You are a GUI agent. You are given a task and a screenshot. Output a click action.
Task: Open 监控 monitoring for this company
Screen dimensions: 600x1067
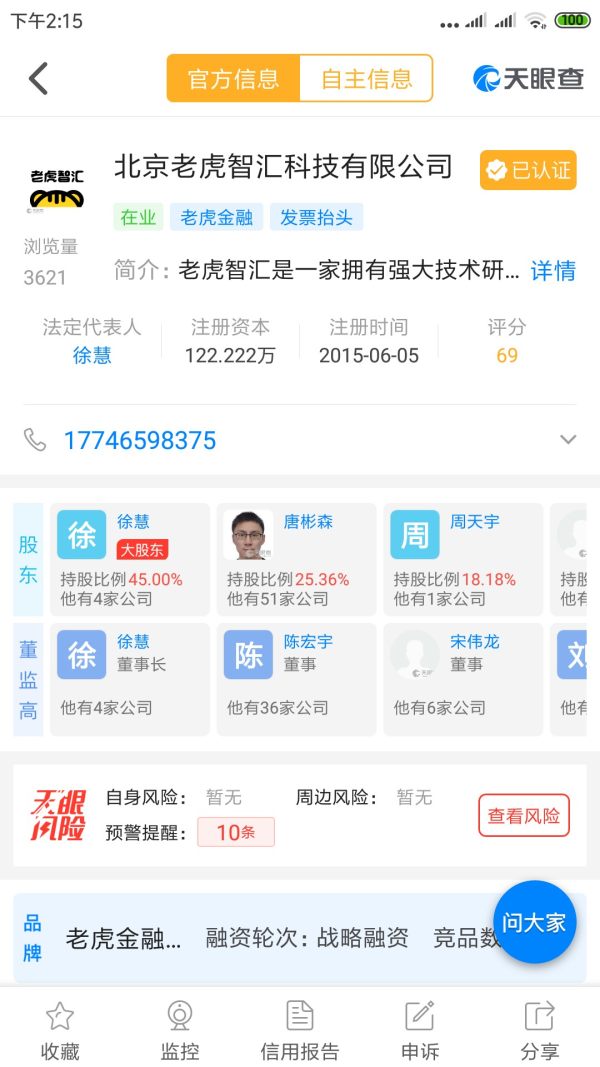[x=180, y=1030]
